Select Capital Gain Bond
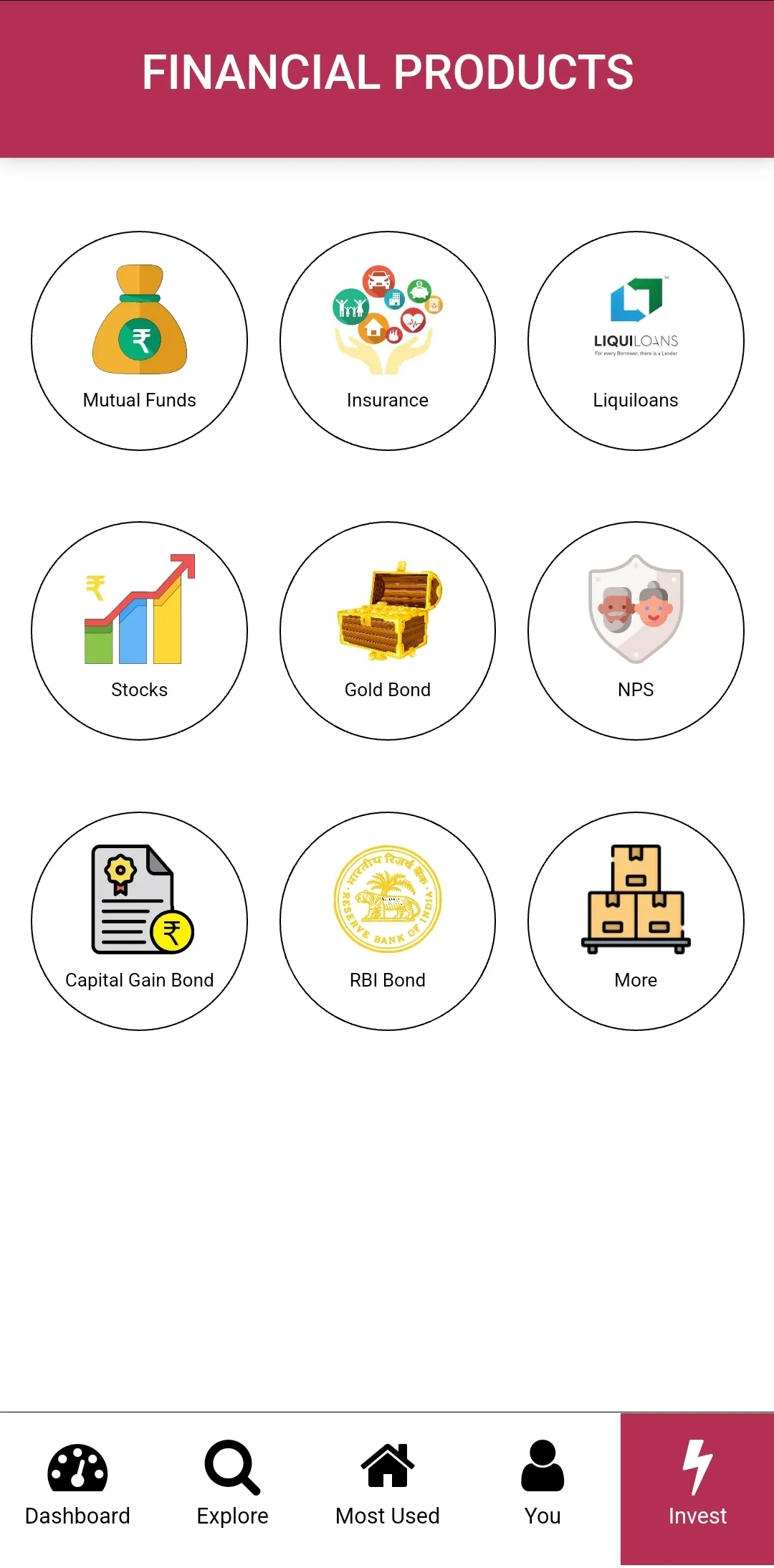 139,921
